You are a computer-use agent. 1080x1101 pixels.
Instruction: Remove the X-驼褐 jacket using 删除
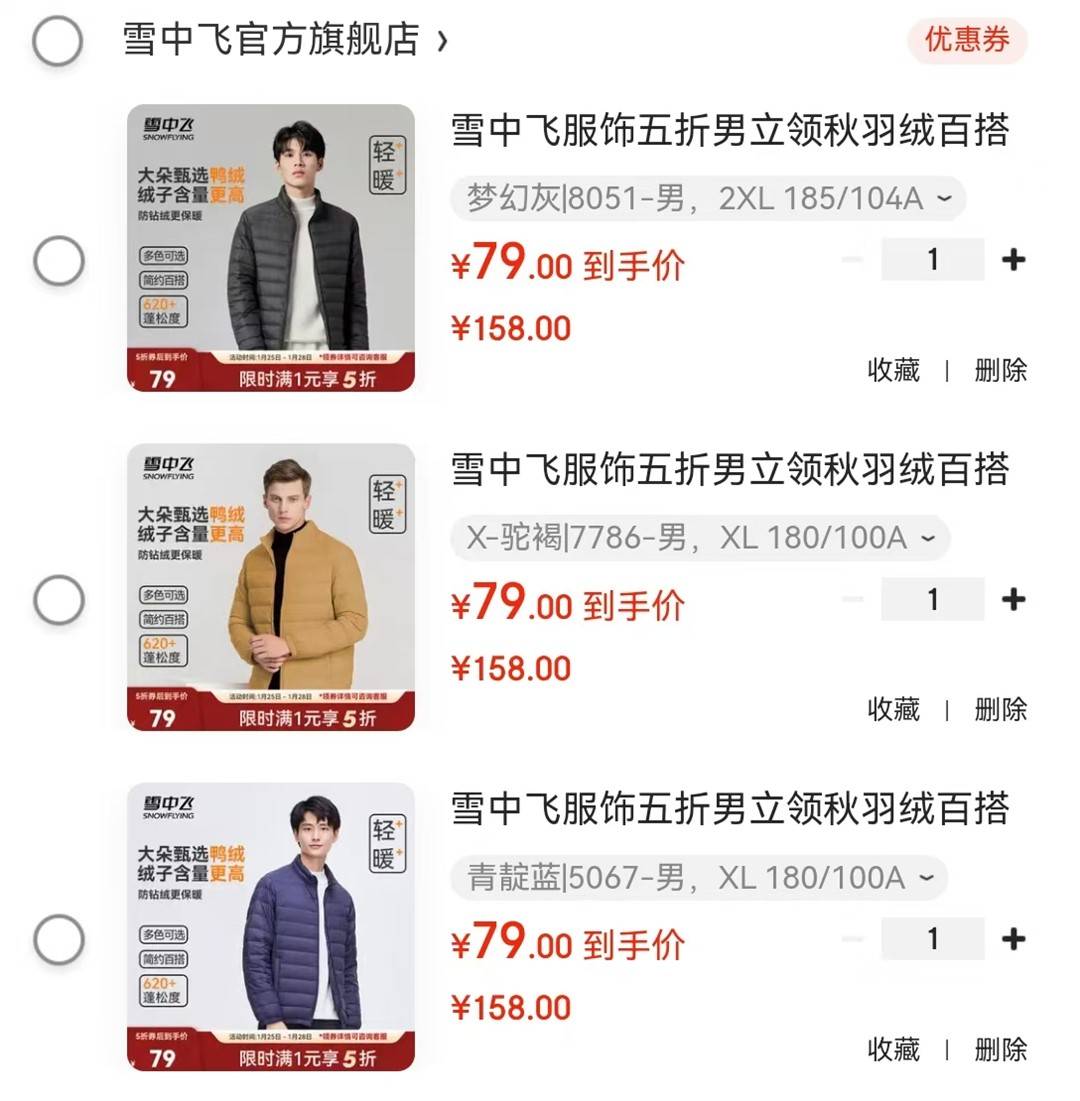[1000, 710]
